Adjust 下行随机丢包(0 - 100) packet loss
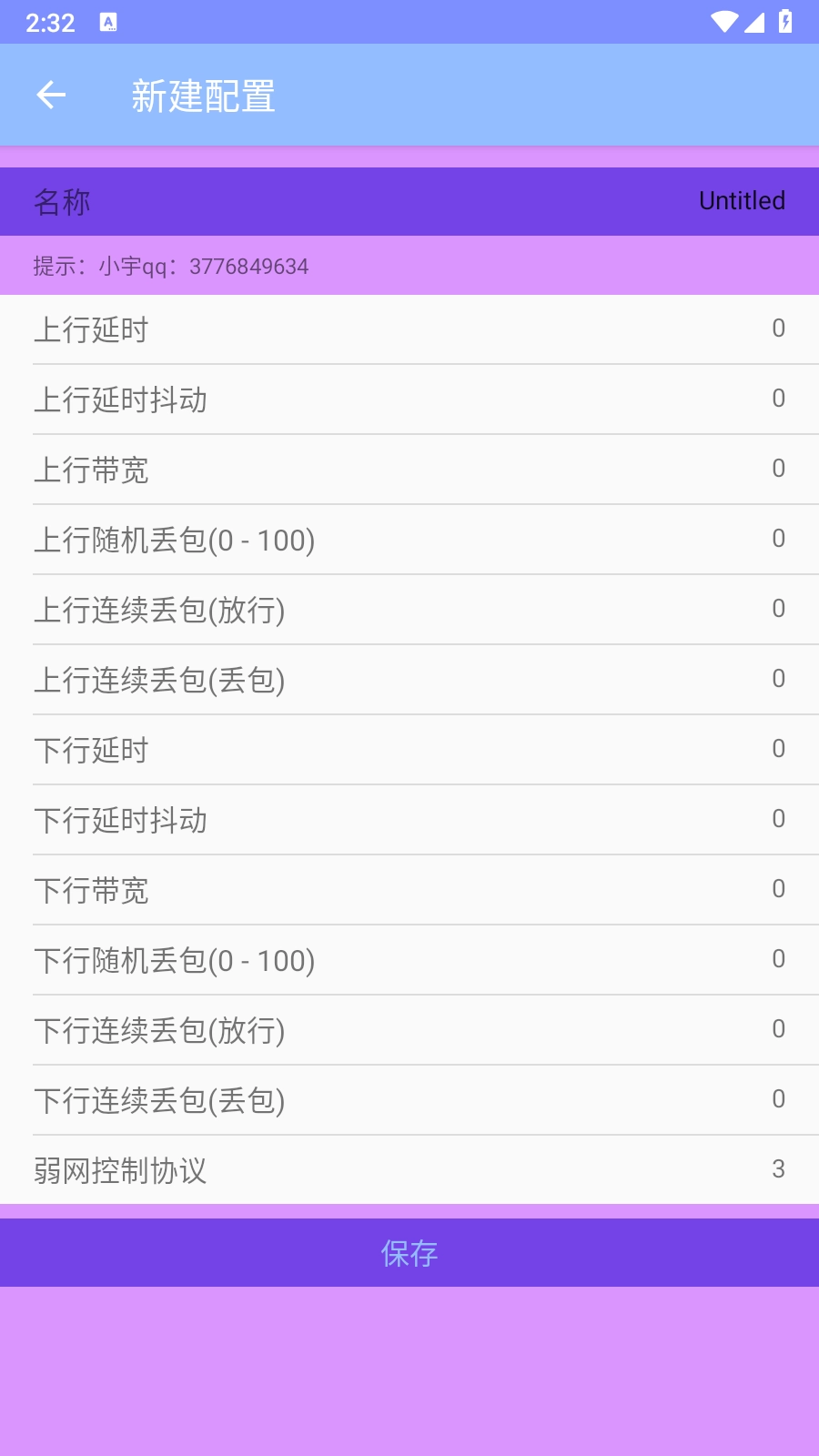 (409, 960)
